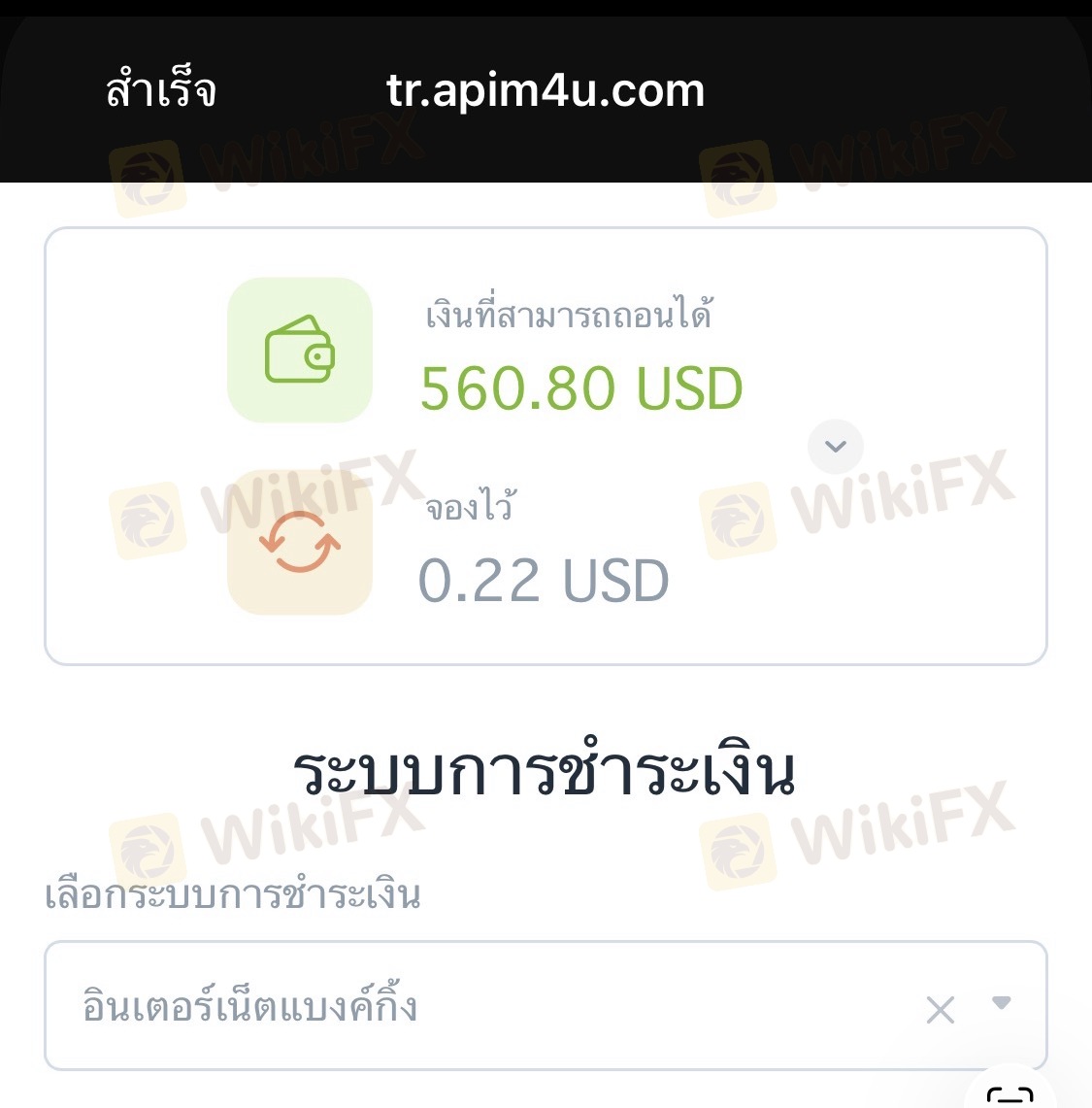Image resolution: width=1092 pixels, height=1108 pixels.
Task: Clear the selected อินเตอร์เน็ตแบงค์กิ้ง option
Action: 941,1009
